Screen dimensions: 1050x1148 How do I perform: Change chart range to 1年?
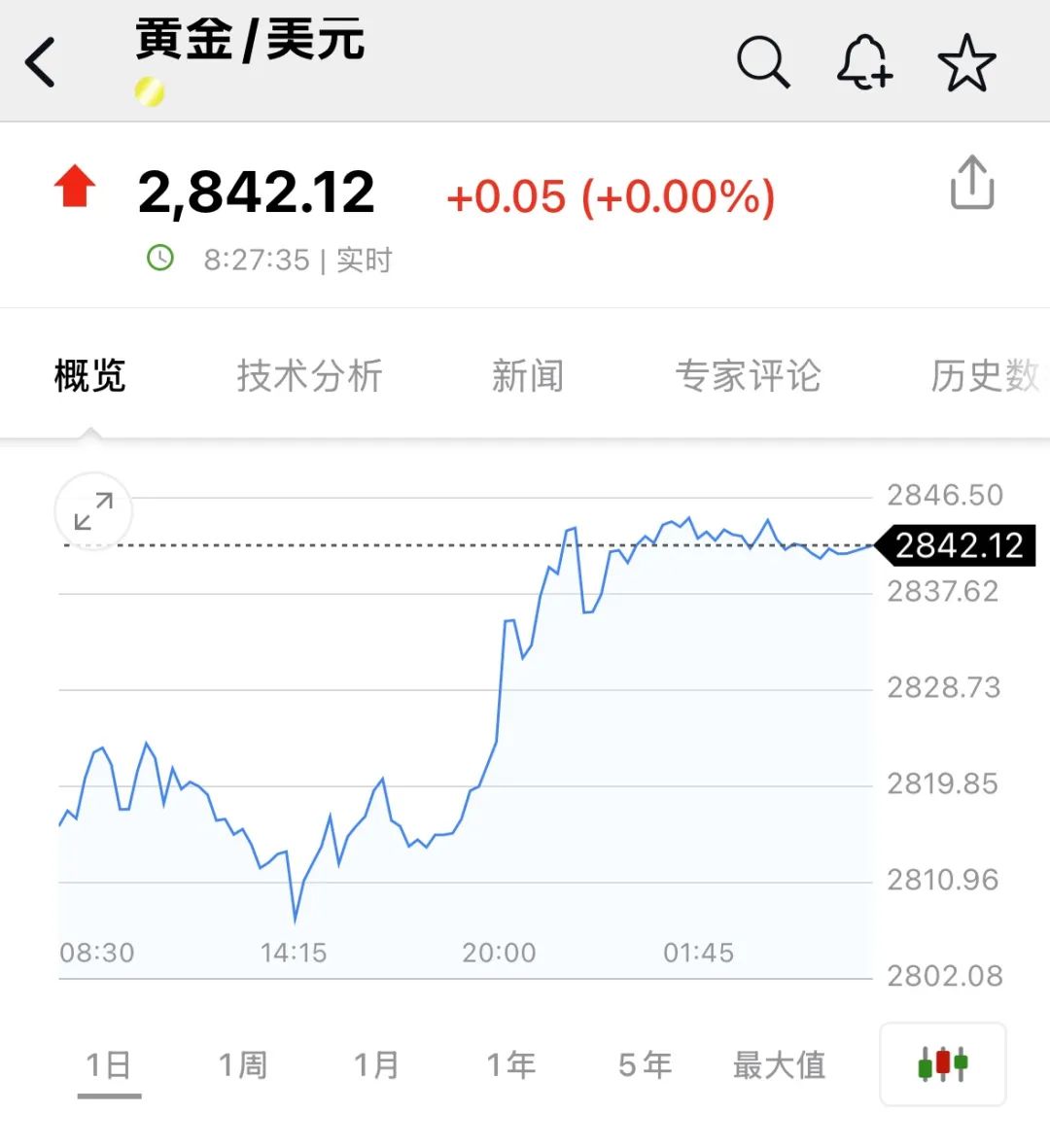511,1065
